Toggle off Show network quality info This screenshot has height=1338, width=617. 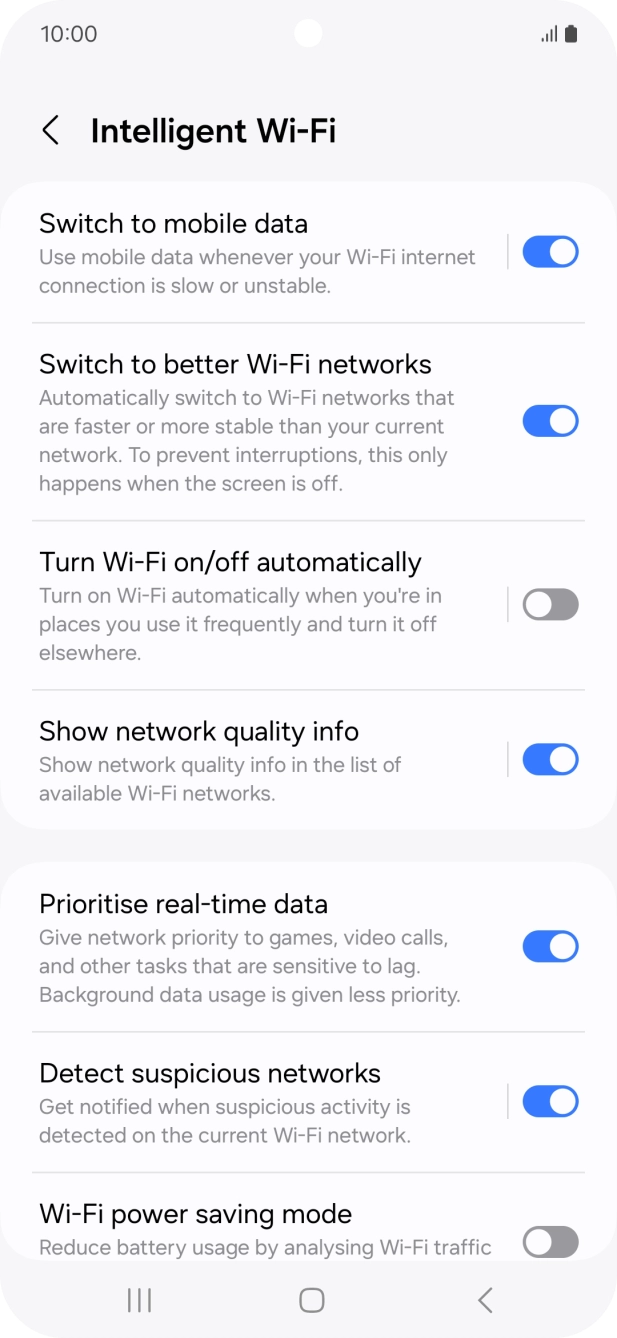coord(550,760)
